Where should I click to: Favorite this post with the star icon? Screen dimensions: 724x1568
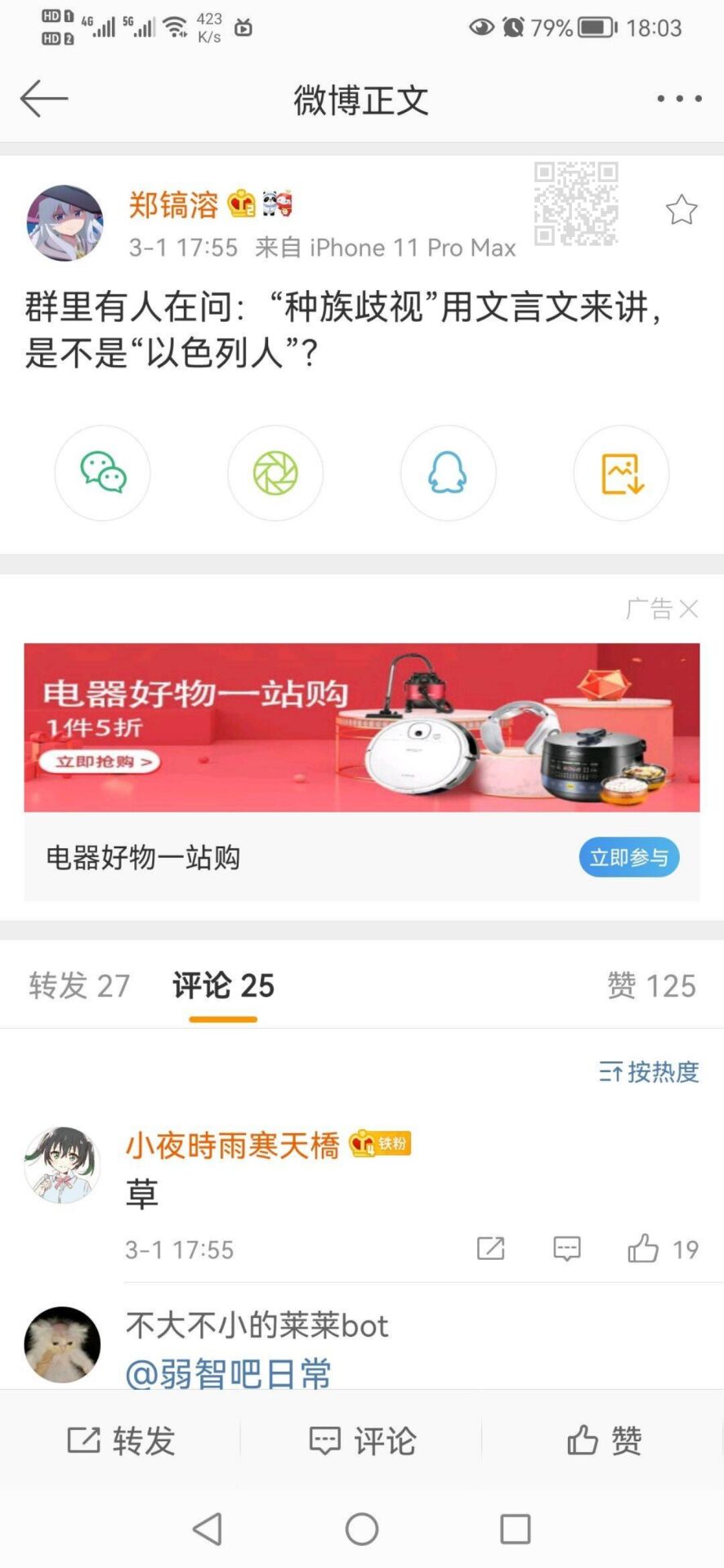coord(681,210)
